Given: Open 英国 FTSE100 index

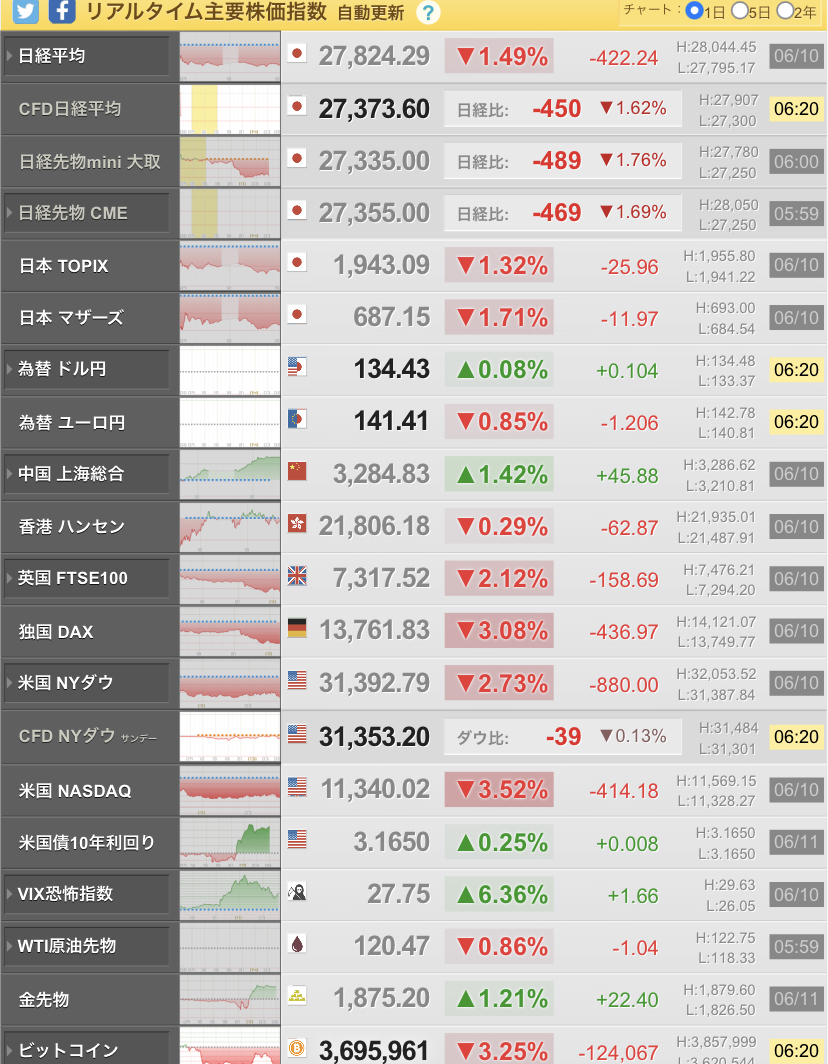Looking at the screenshot, I should 87,578.
